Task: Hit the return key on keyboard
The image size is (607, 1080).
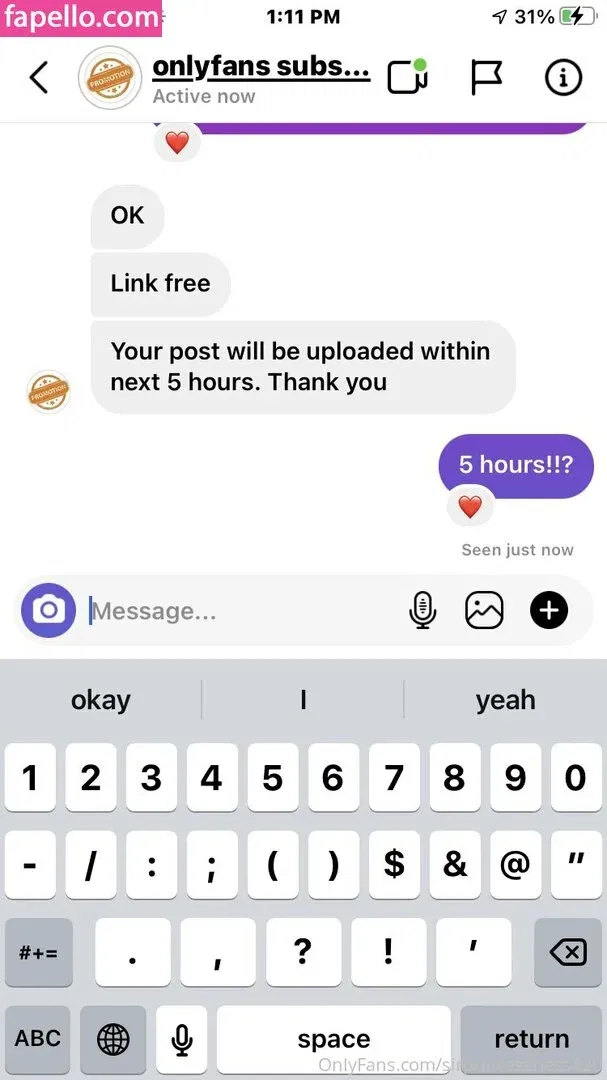Action: pyautogui.click(x=531, y=1040)
